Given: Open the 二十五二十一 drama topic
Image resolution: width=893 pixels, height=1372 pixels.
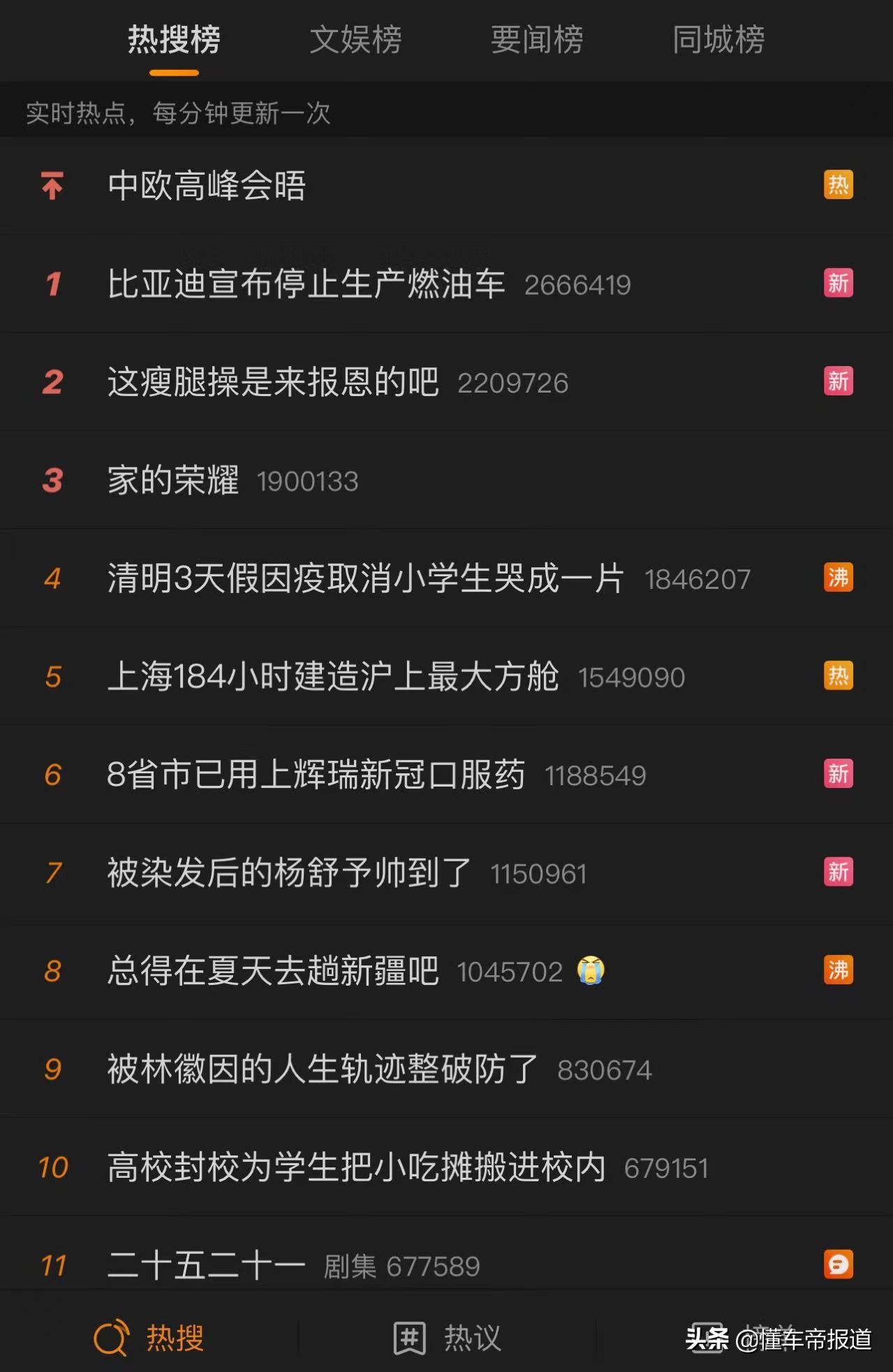Looking at the screenshot, I should click(x=207, y=1265).
